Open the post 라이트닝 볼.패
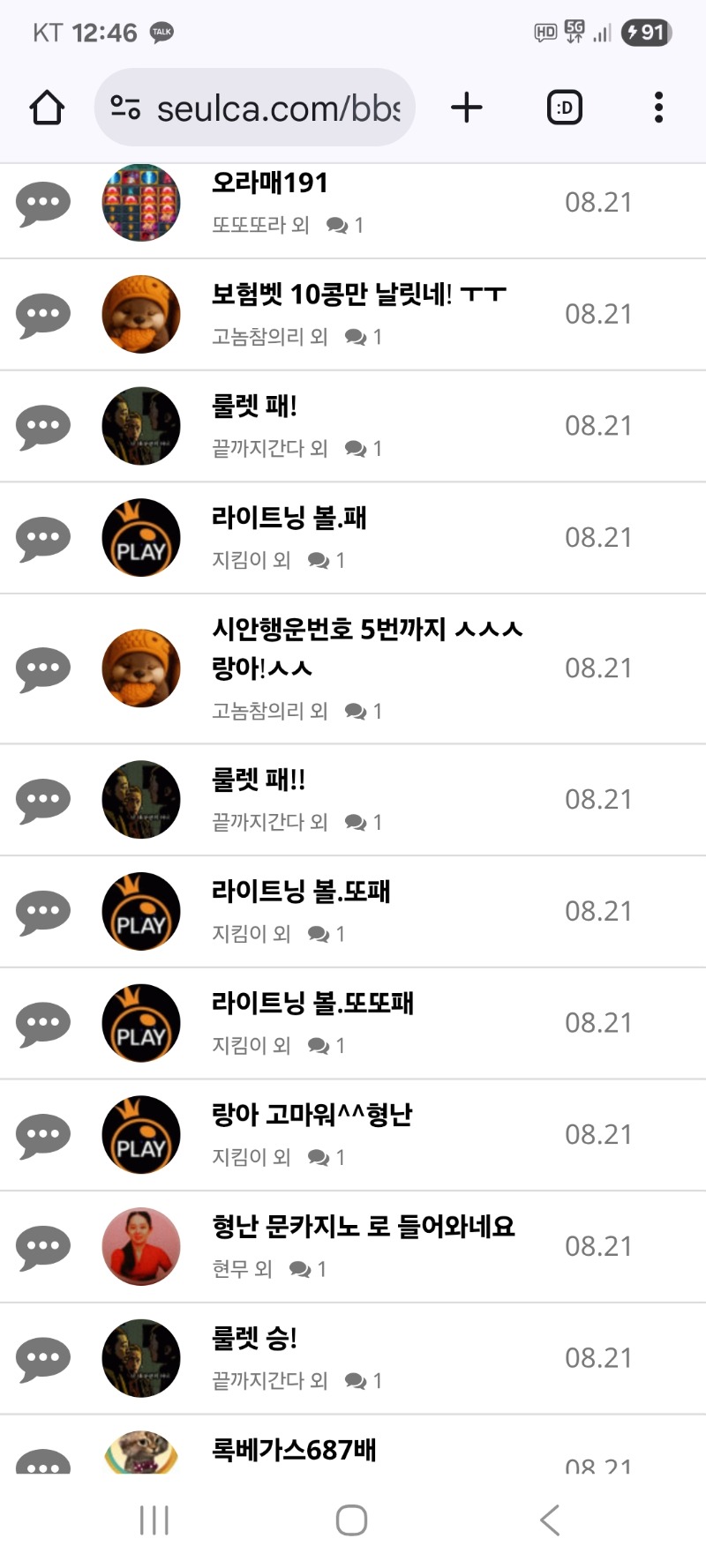 pos(289,518)
